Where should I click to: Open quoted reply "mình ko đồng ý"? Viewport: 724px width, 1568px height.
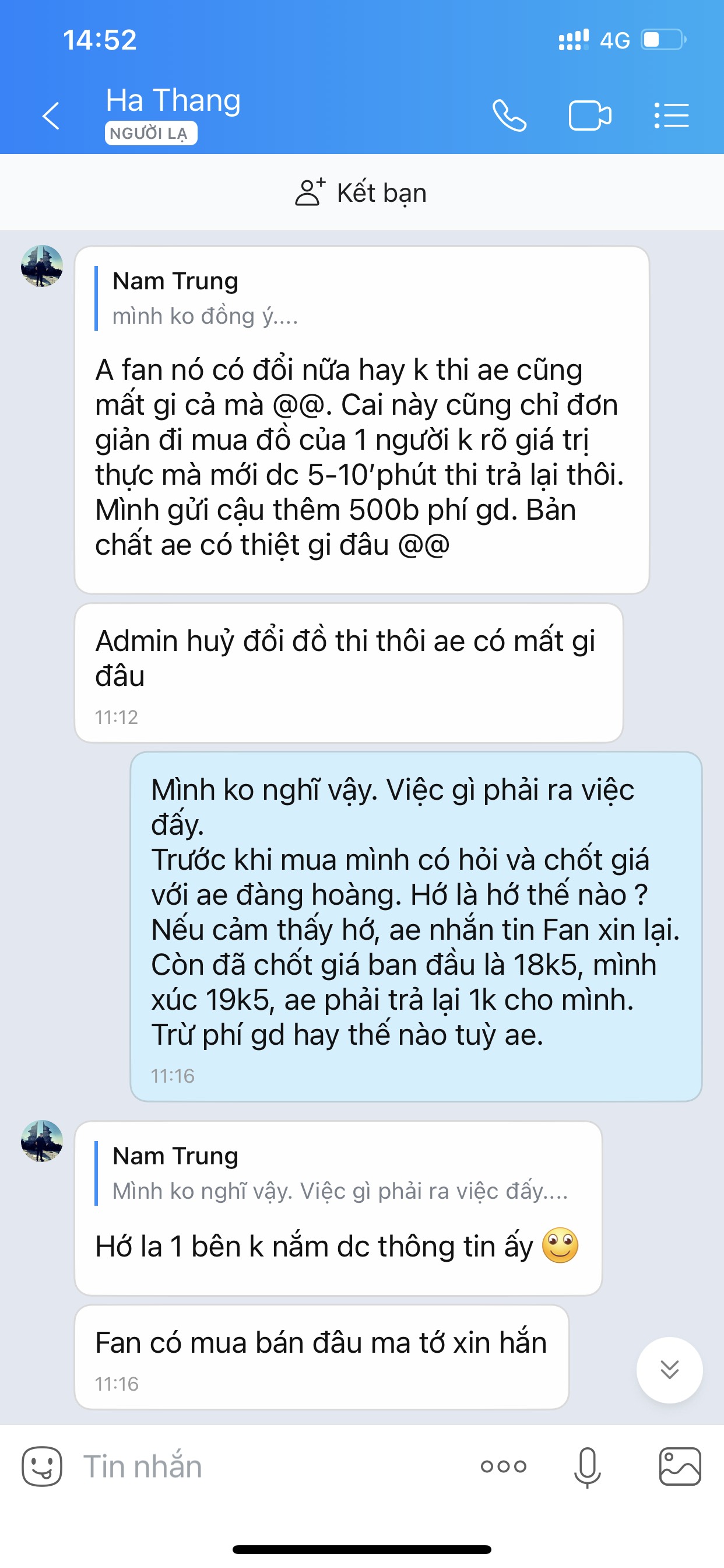pos(205,299)
